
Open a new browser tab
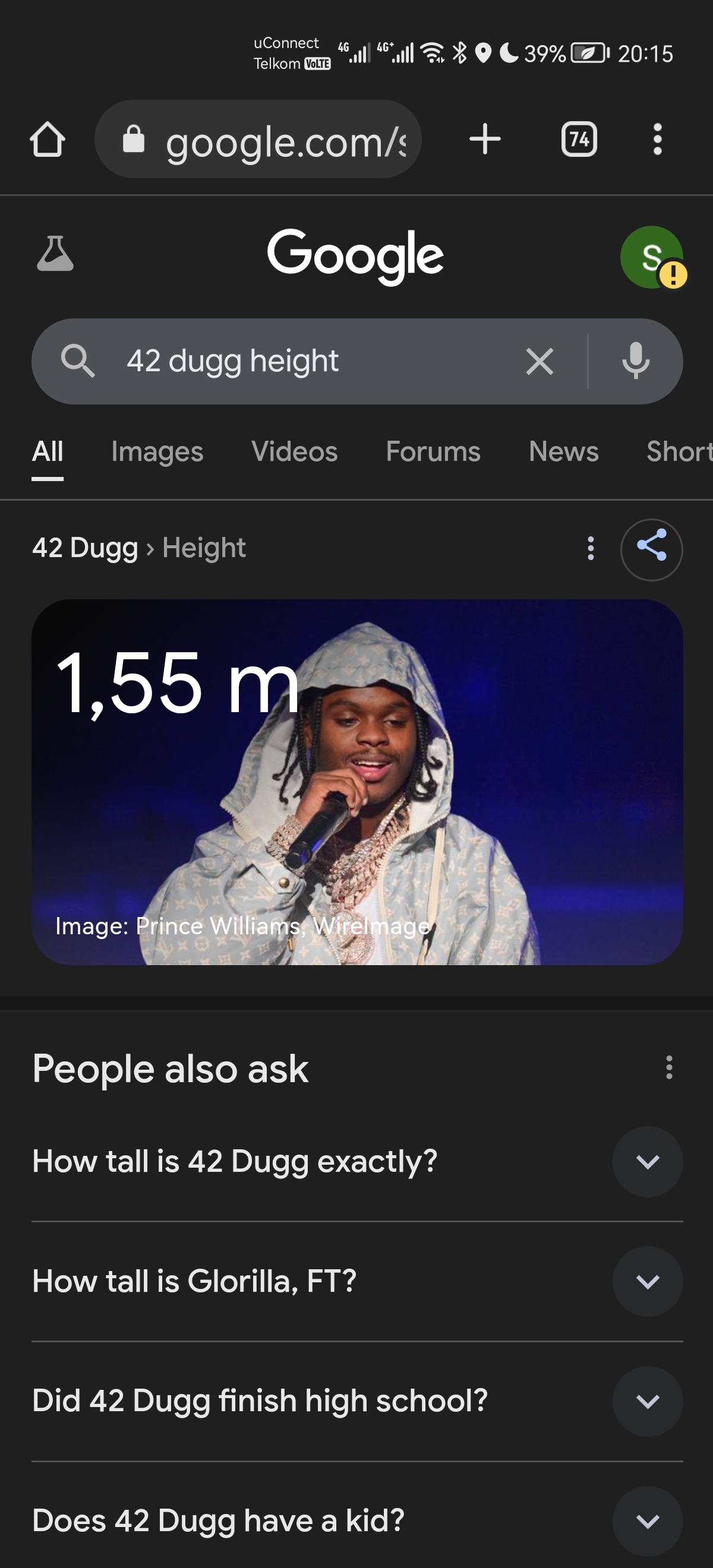(x=485, y=140)
